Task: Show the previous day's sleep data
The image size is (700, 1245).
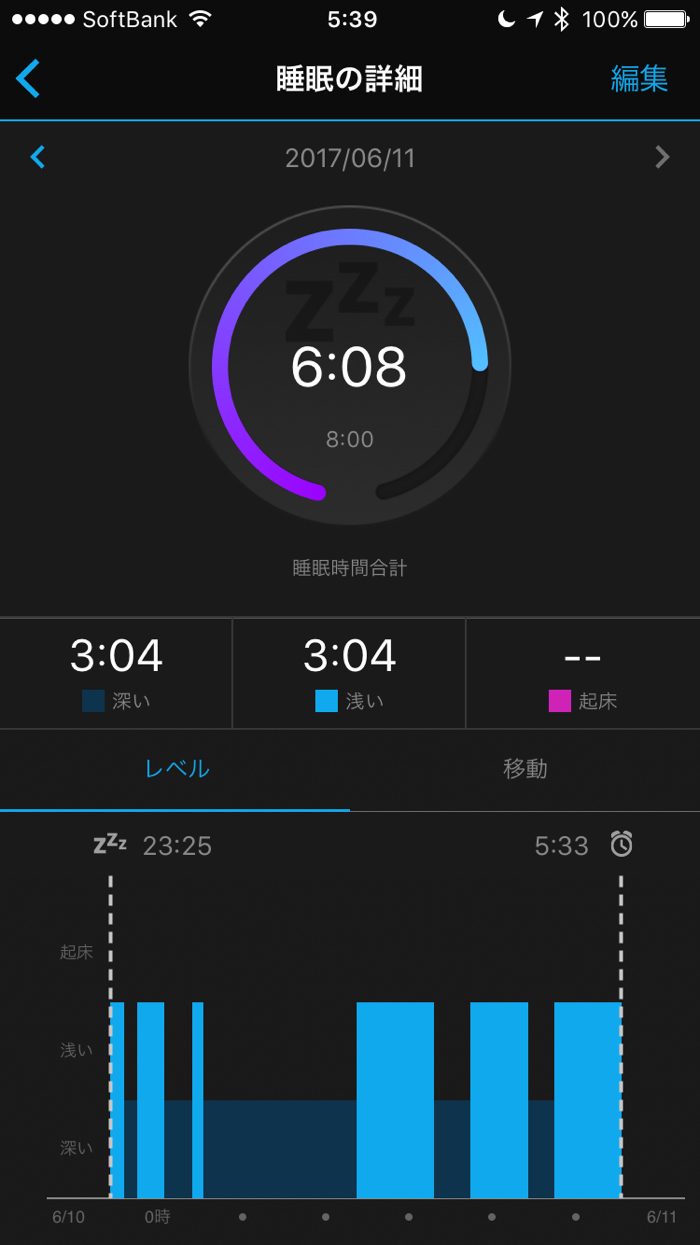Action: (x=38, y=157)
